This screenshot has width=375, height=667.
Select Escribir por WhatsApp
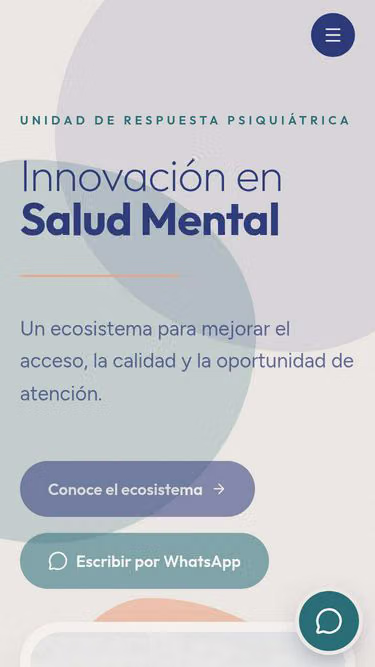(x=144, y=561)
